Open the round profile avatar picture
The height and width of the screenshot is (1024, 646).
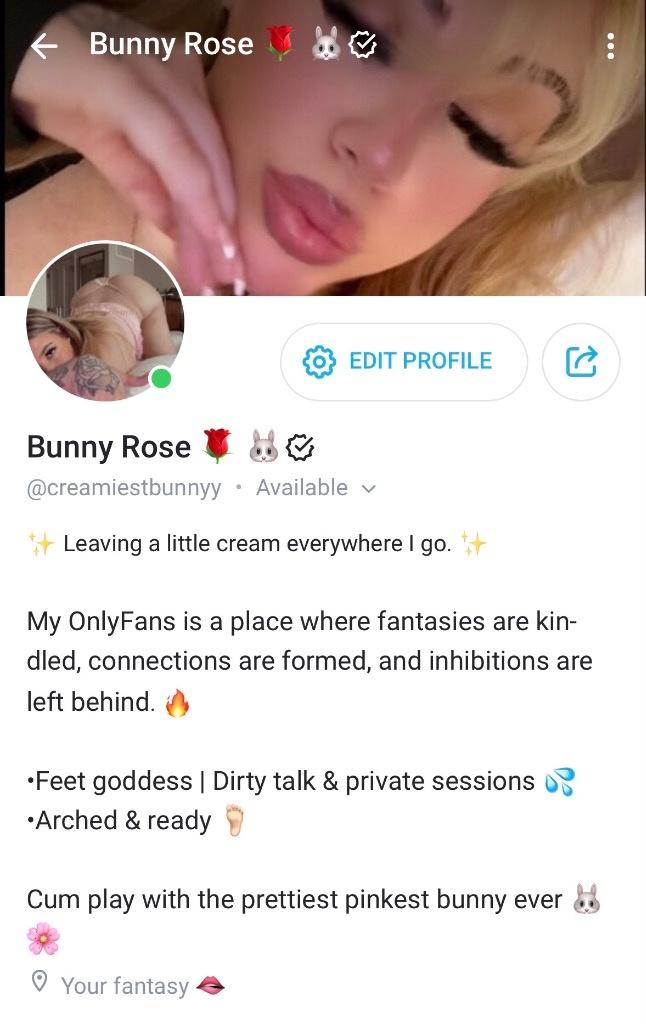105,321
